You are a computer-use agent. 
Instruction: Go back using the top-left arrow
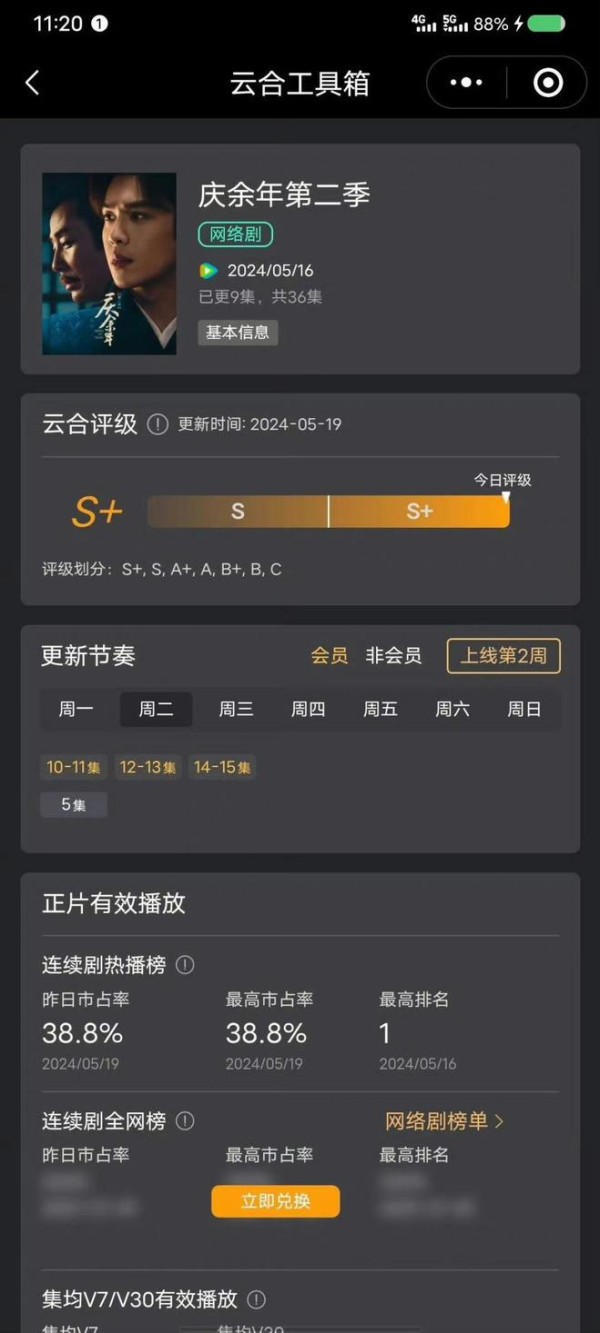(x=32, y=83)
